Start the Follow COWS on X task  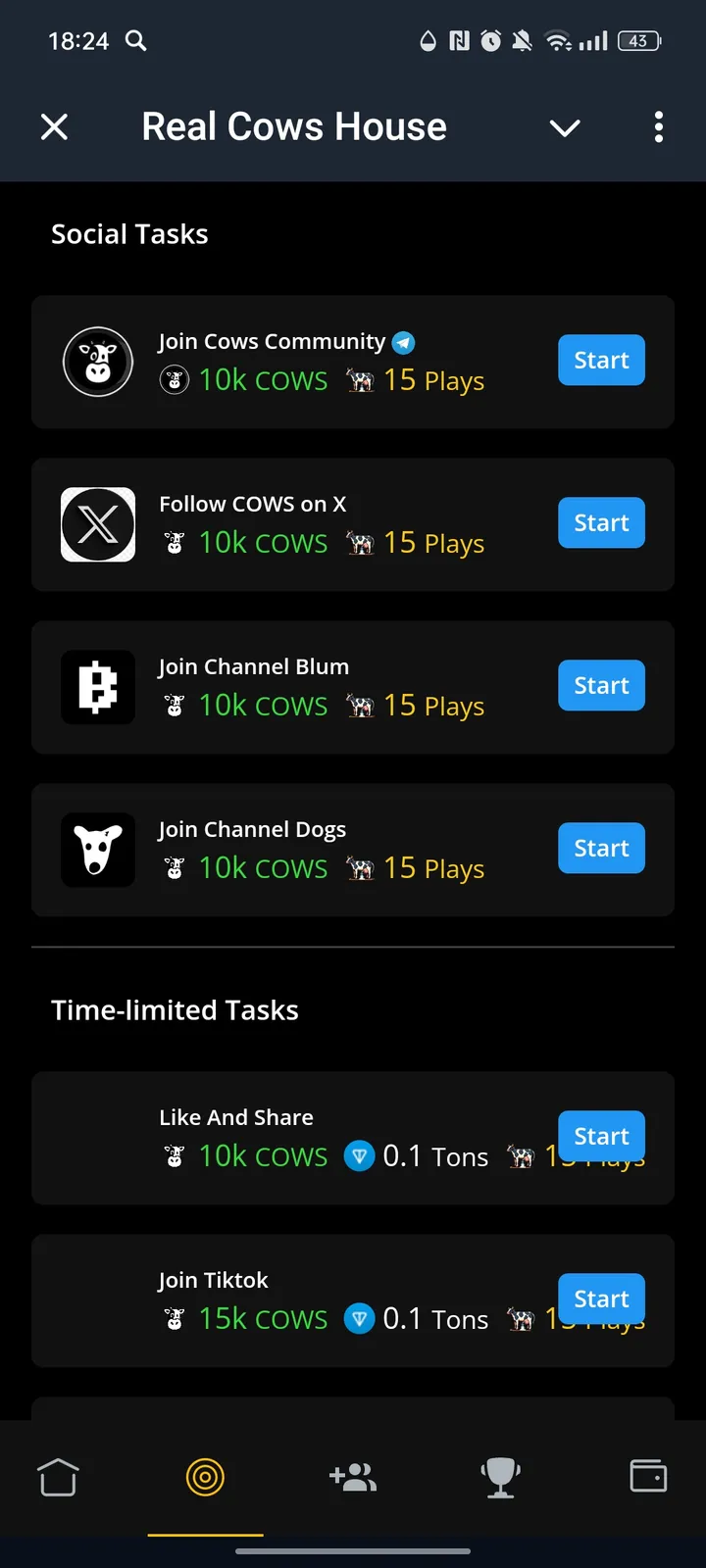point(601,522)
